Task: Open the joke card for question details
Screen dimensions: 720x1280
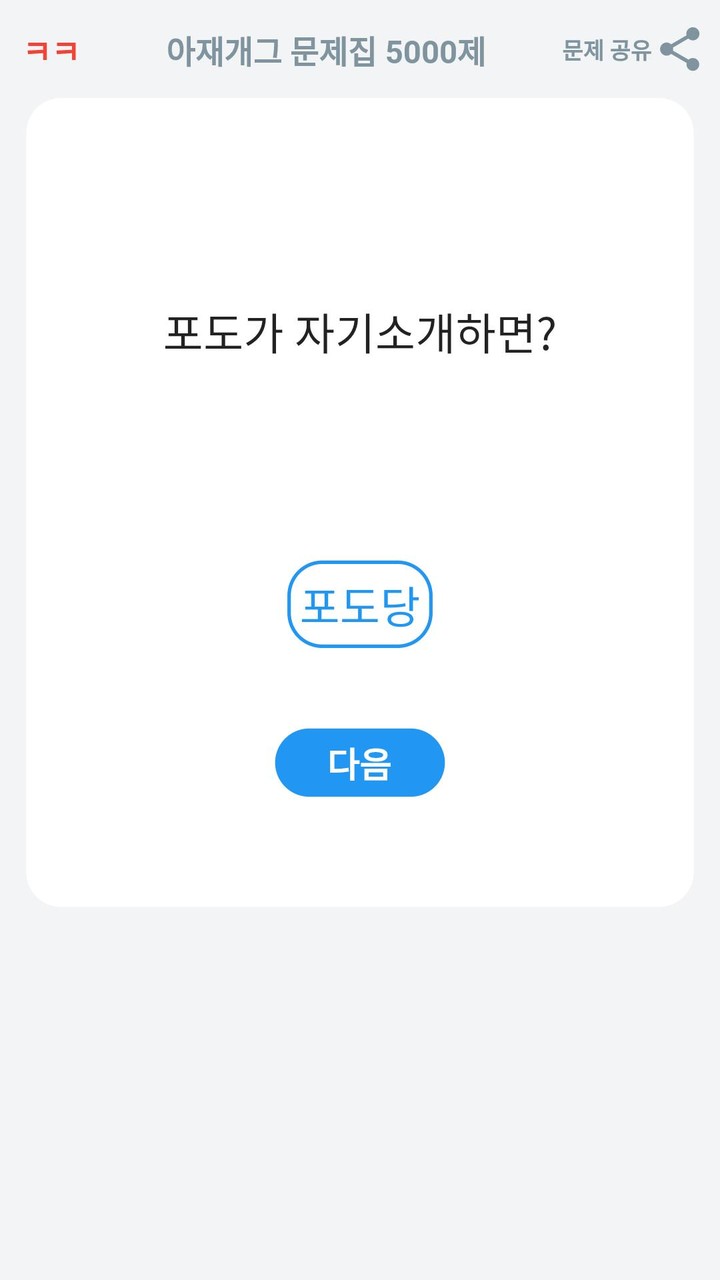Action: (360, 500)
